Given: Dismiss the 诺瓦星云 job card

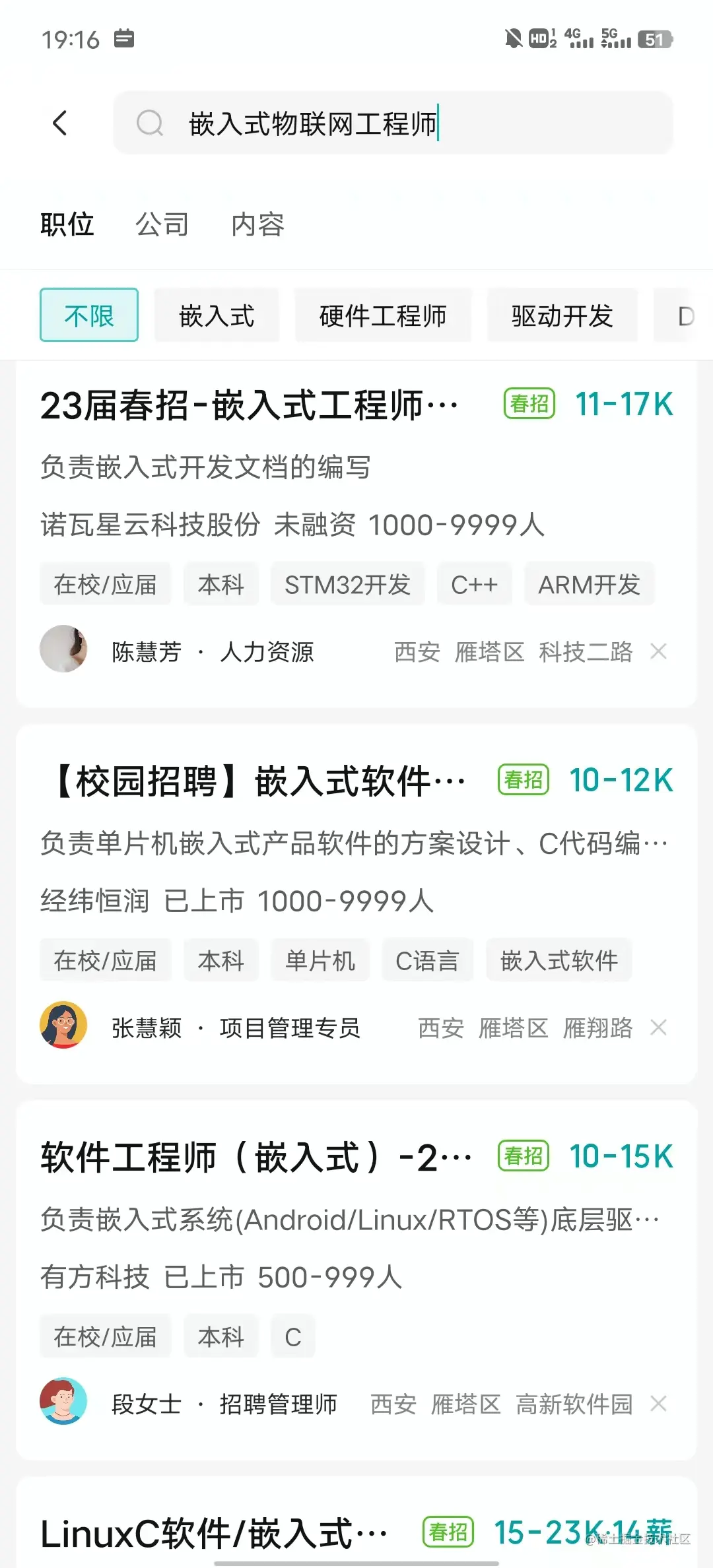Looking at the screenshot, I should pos(658,651).
